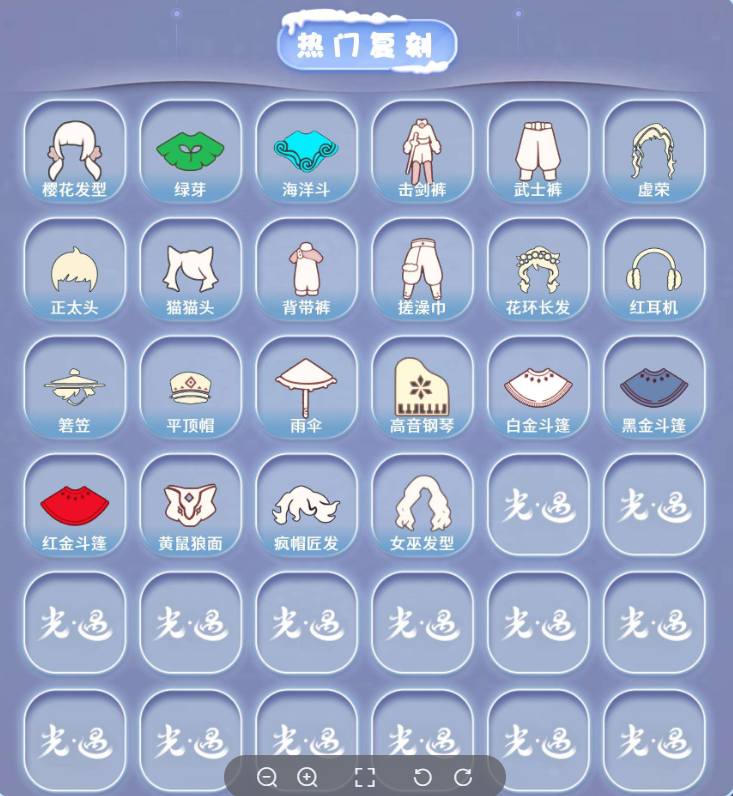Zoom in on the image
This screenshot has width=733, height=796.
pos(308,777)
